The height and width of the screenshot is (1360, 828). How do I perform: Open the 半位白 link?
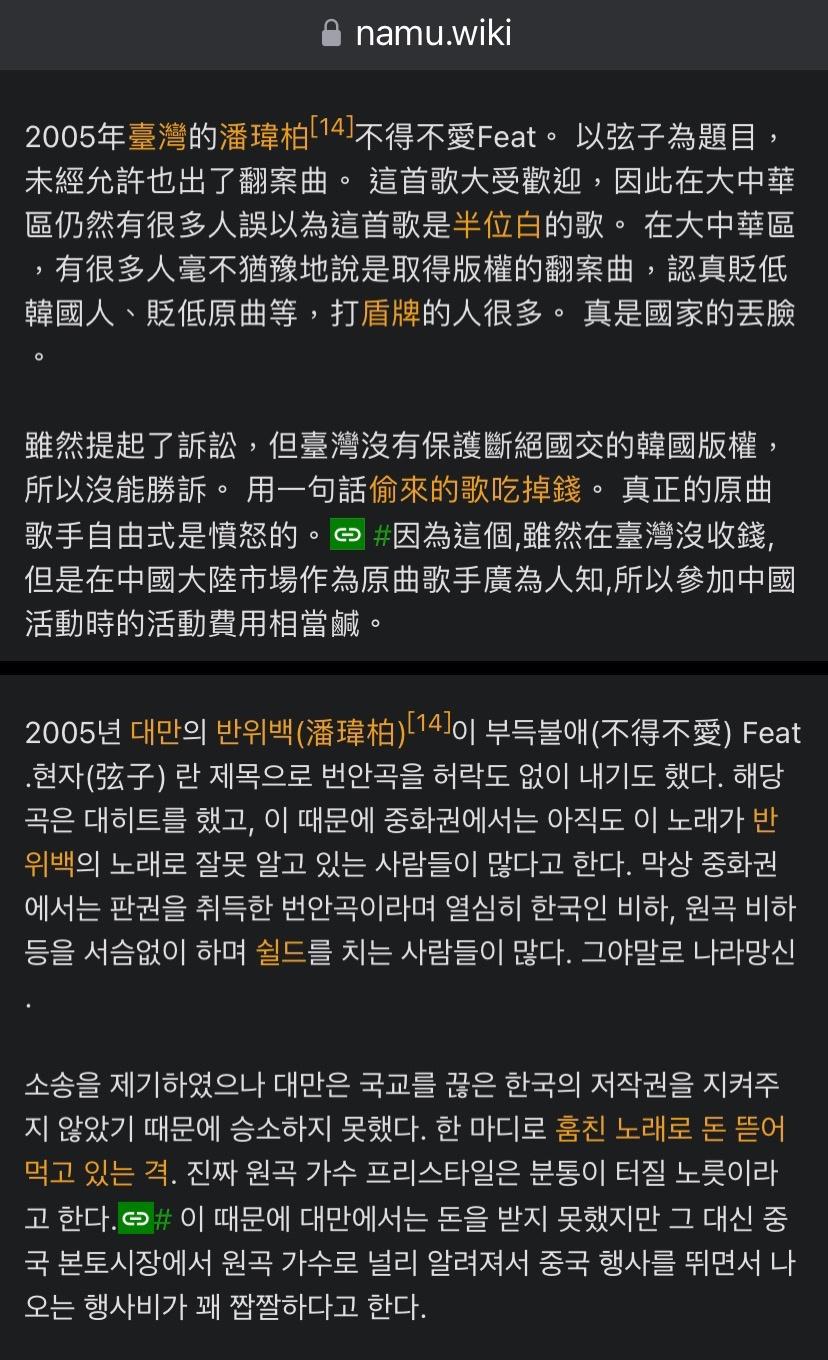497,225
